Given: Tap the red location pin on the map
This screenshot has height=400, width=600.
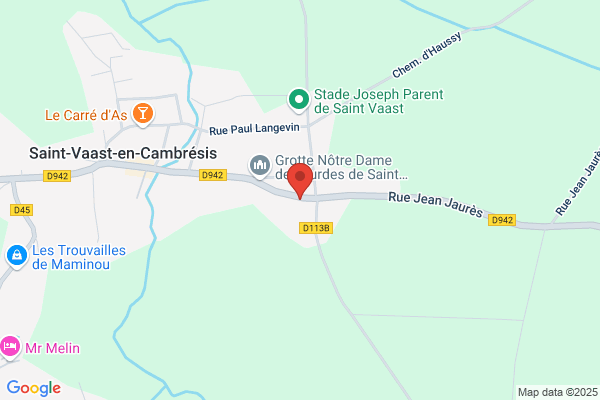Looking at the screenshot, I should pos(300,181).
